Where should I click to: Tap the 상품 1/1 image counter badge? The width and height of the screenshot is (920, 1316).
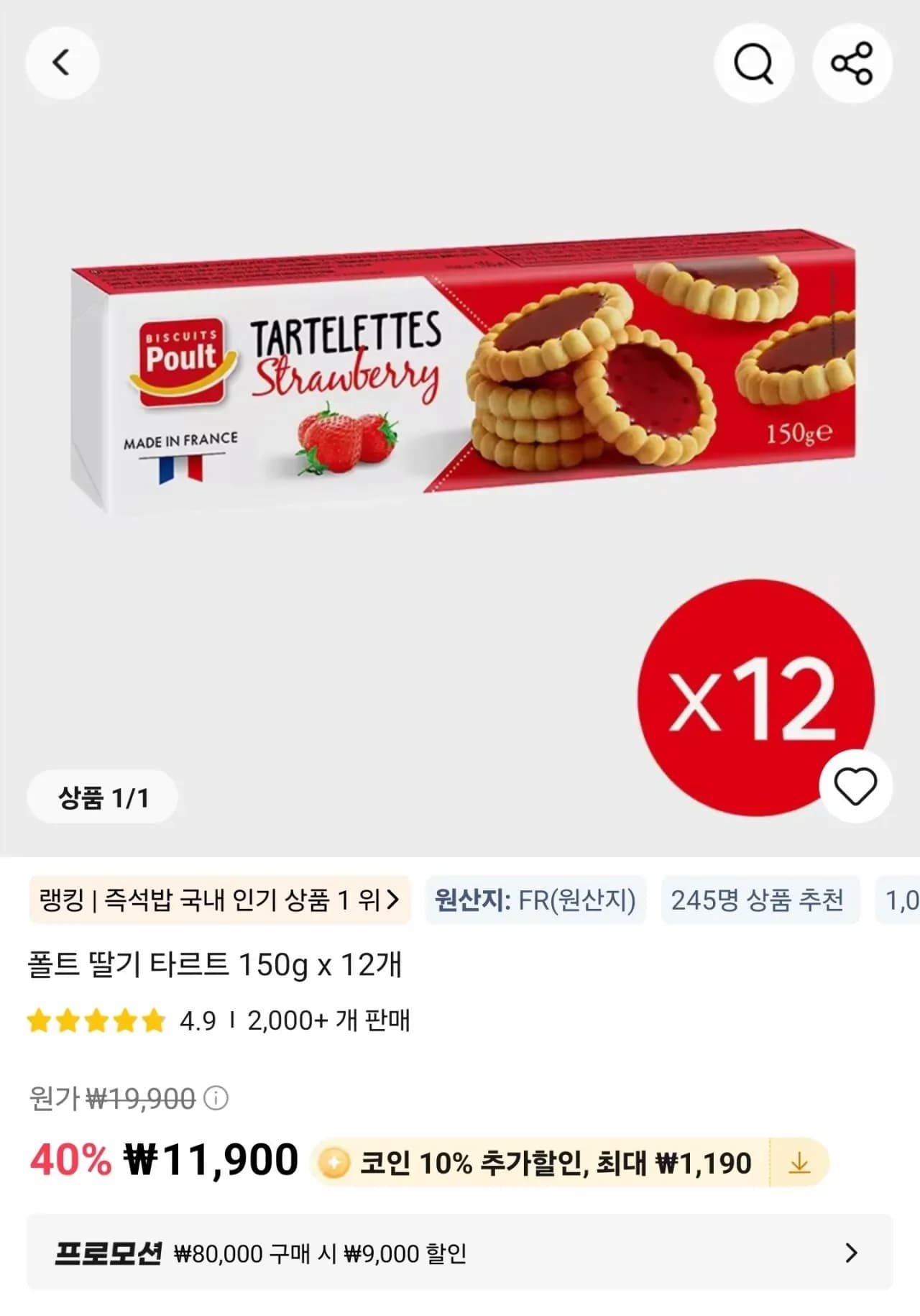[x=101, y=797]
